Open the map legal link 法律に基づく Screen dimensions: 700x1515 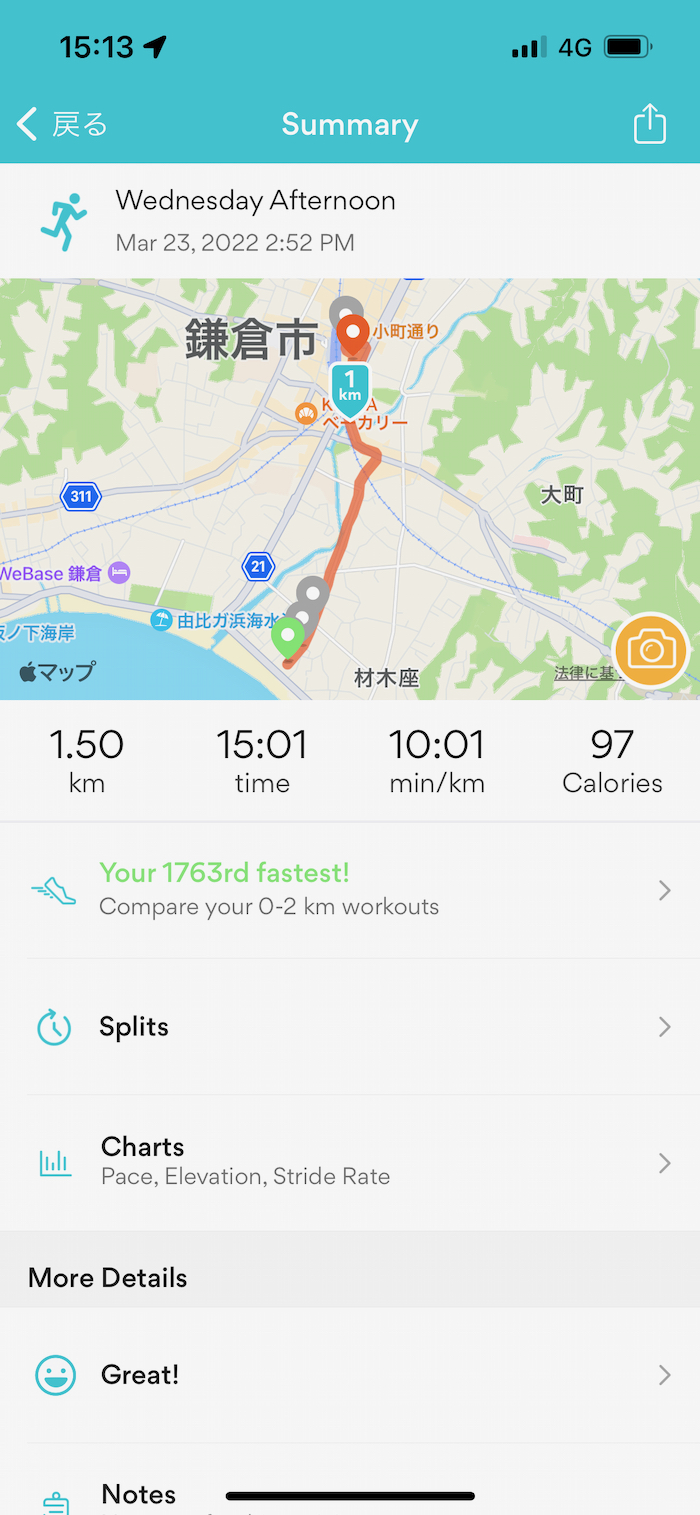pyautogui.click(x=583, y=674)
